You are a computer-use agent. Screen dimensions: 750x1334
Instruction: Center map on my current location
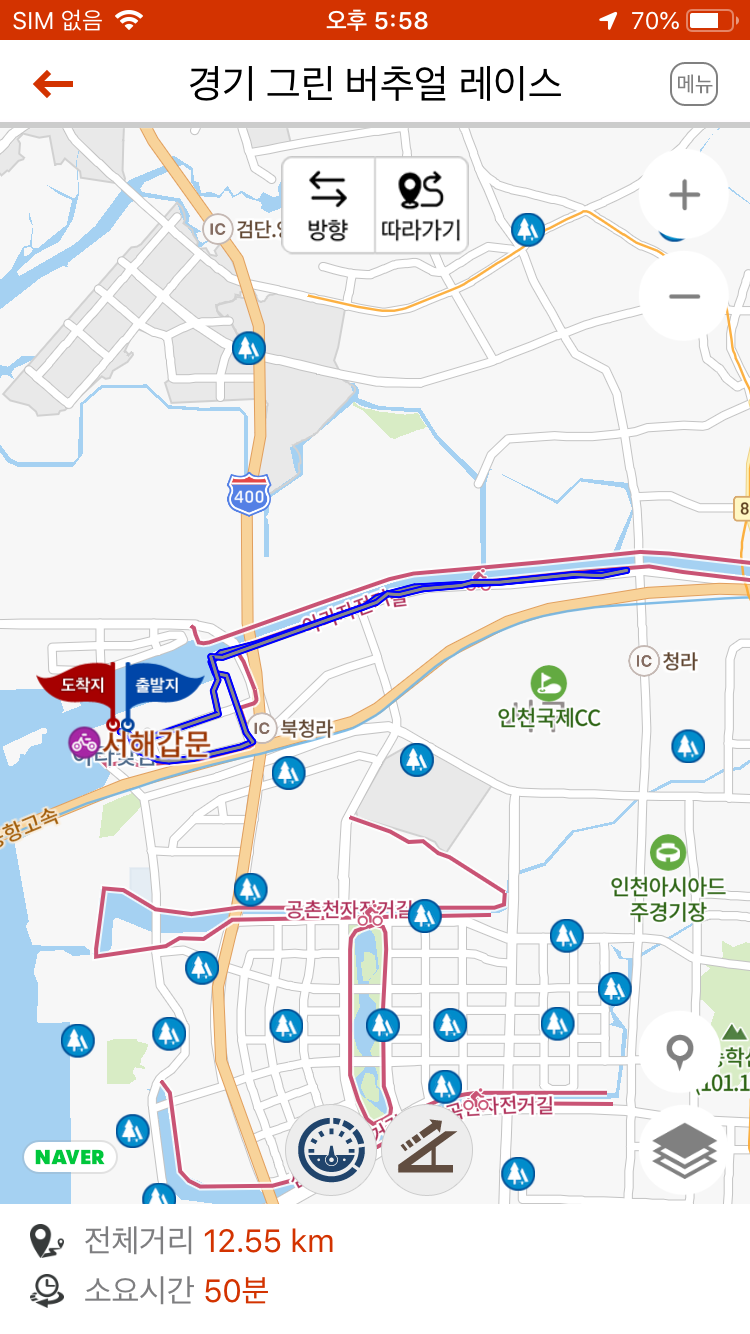coord(680,1052)
